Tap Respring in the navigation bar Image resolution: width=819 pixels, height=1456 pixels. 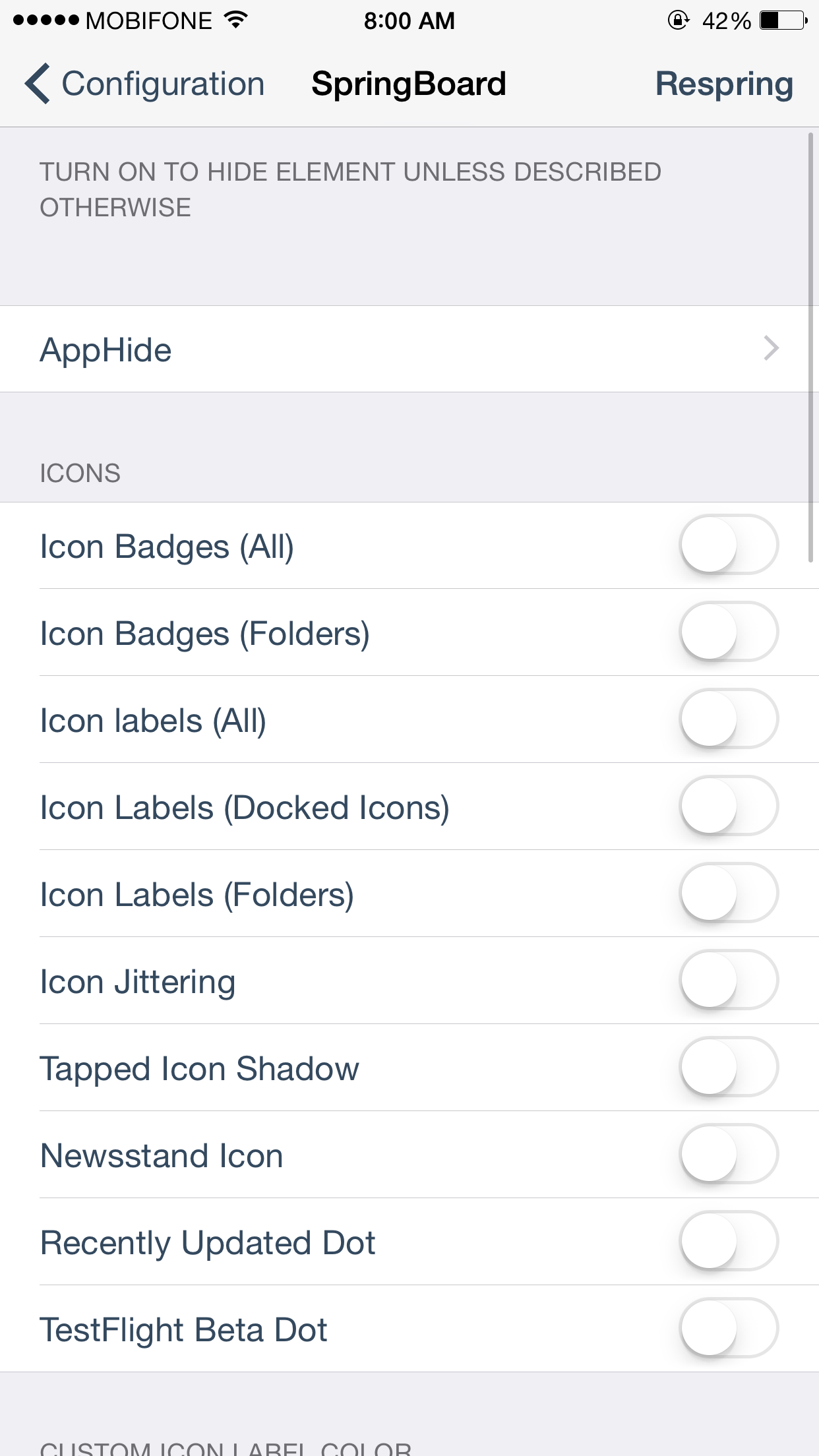(x=723, y=84)
